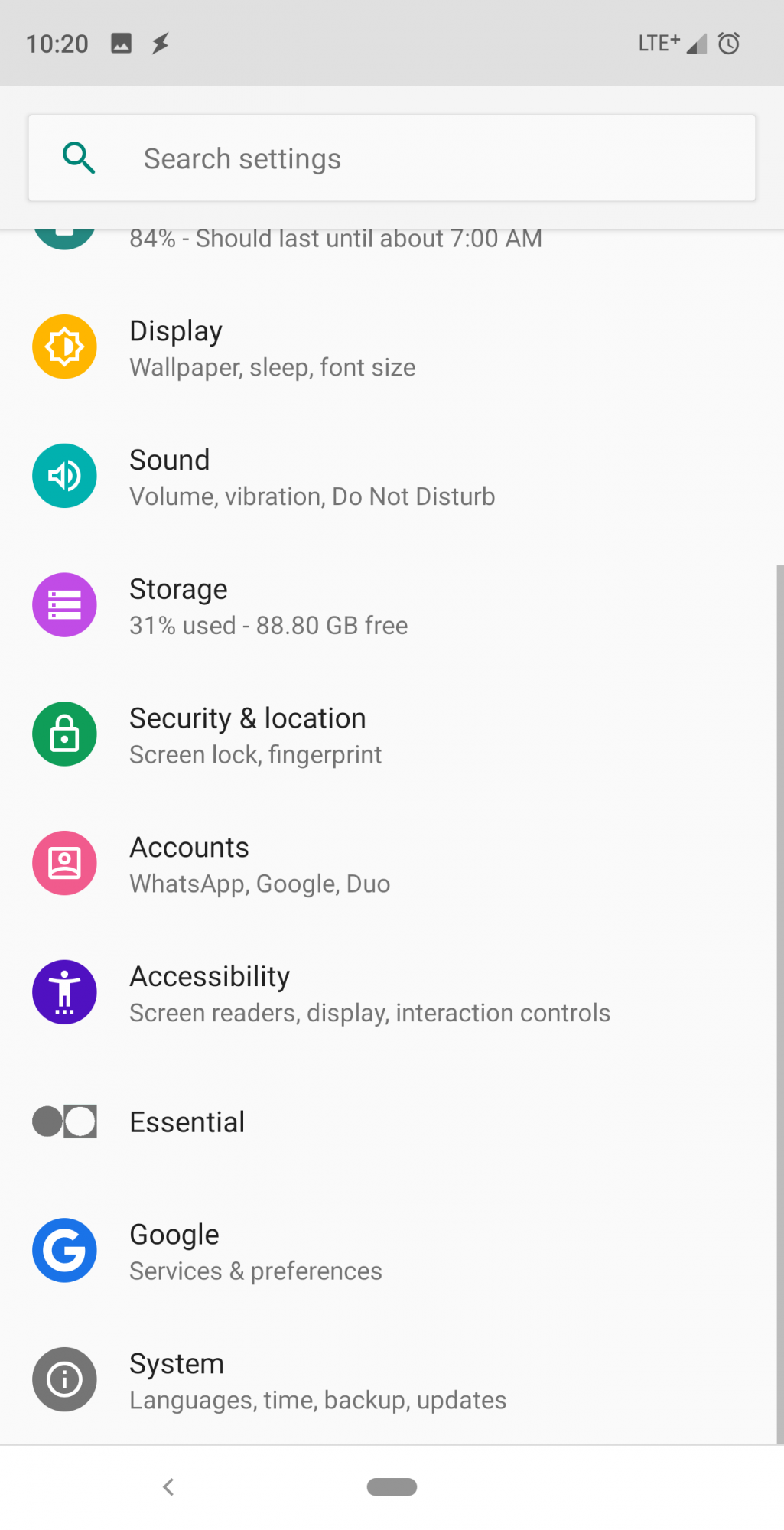
Task: Select the Essential settings row
Action: [392, 1121]
